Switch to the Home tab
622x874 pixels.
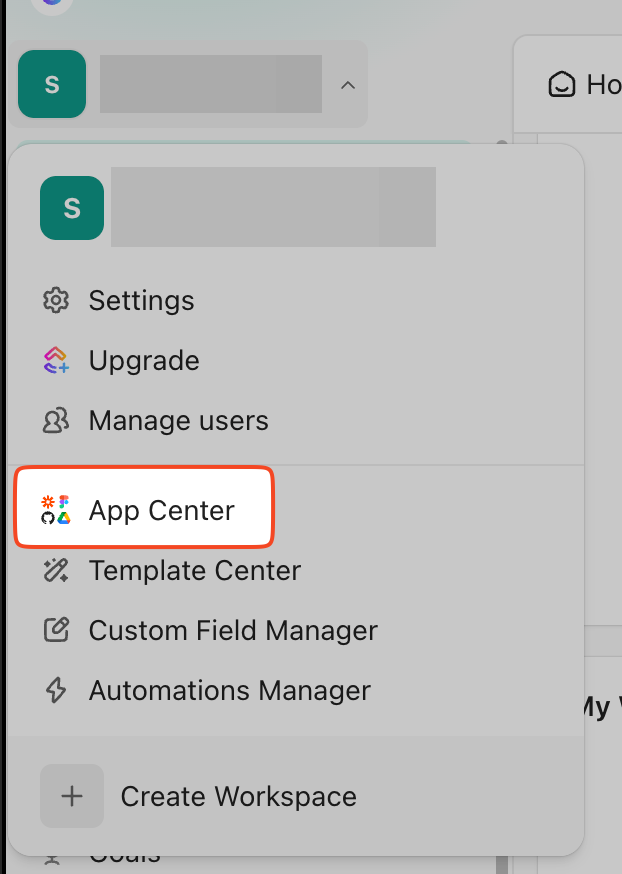click(585, 85)
